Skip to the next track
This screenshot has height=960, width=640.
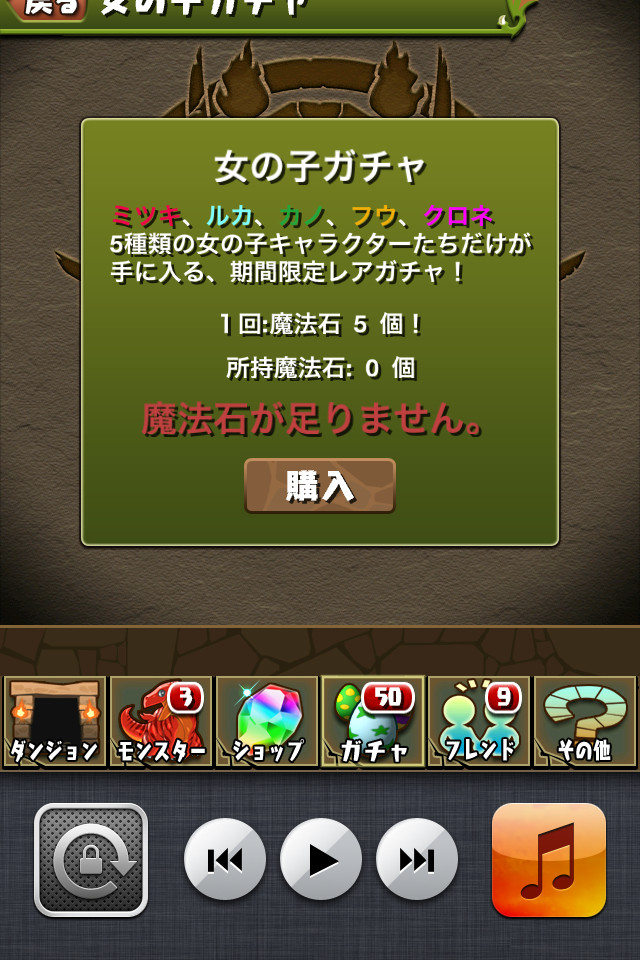(417, 860)
